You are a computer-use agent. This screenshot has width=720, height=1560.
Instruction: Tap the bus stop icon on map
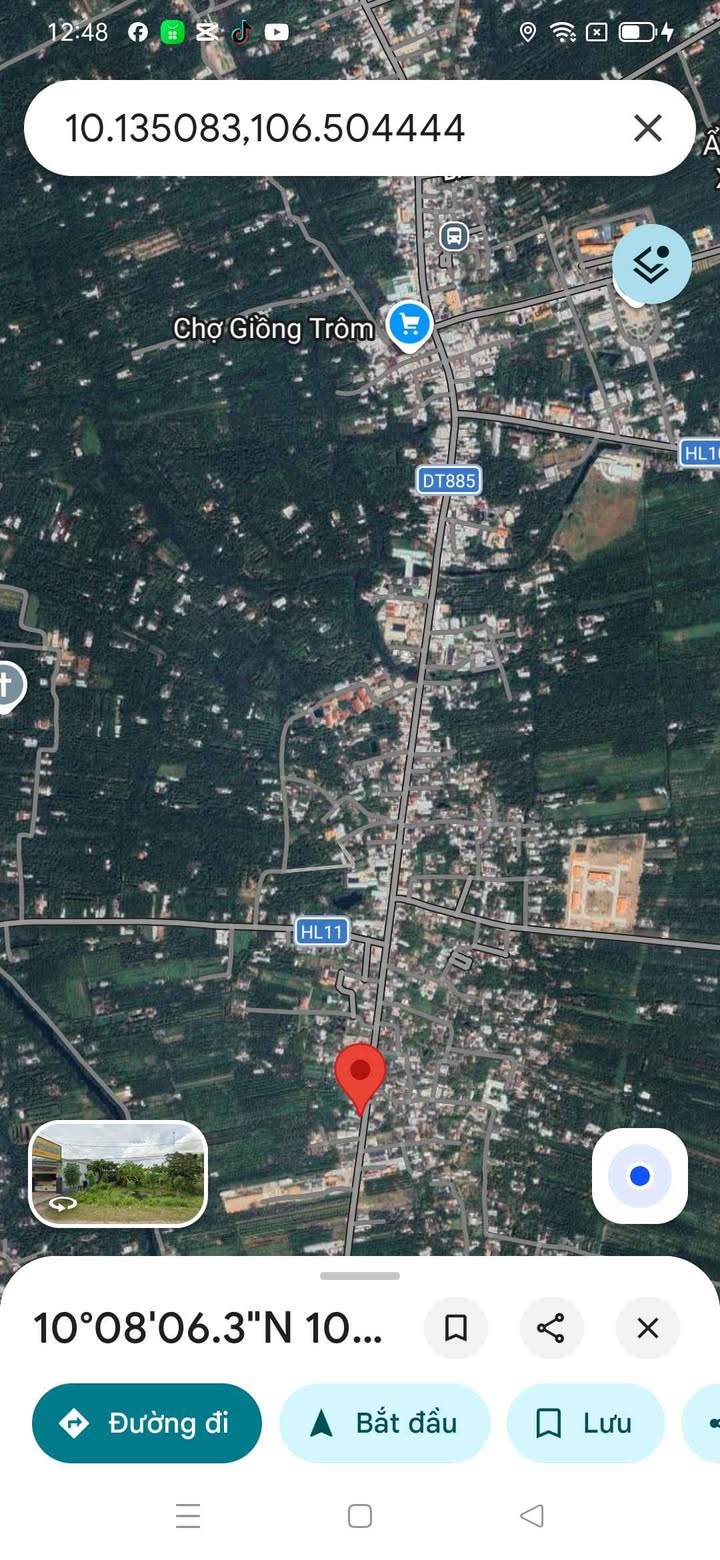[454, 237]
